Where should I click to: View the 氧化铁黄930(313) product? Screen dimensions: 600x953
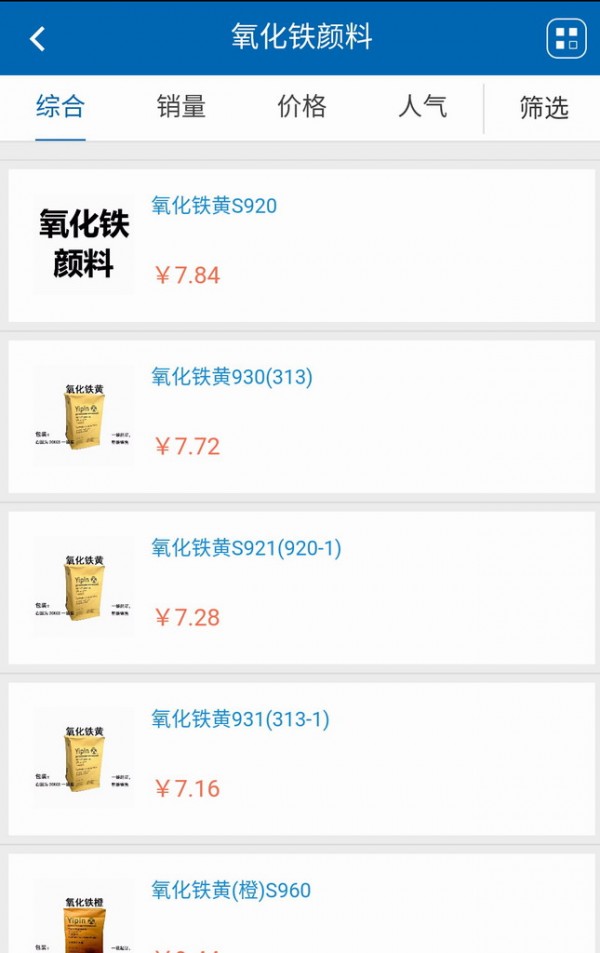coord(232,377)
